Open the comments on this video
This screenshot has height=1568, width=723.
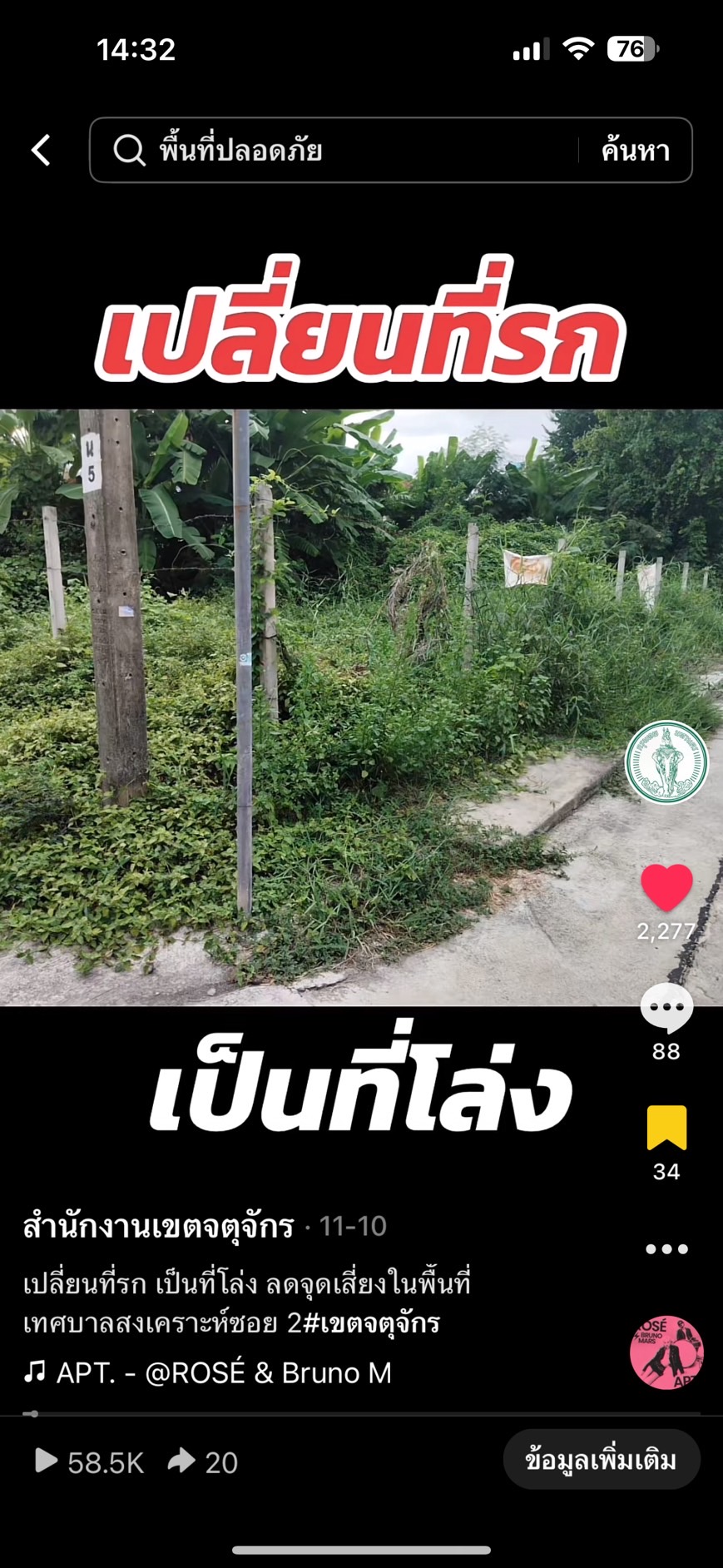pos(666,1009)
